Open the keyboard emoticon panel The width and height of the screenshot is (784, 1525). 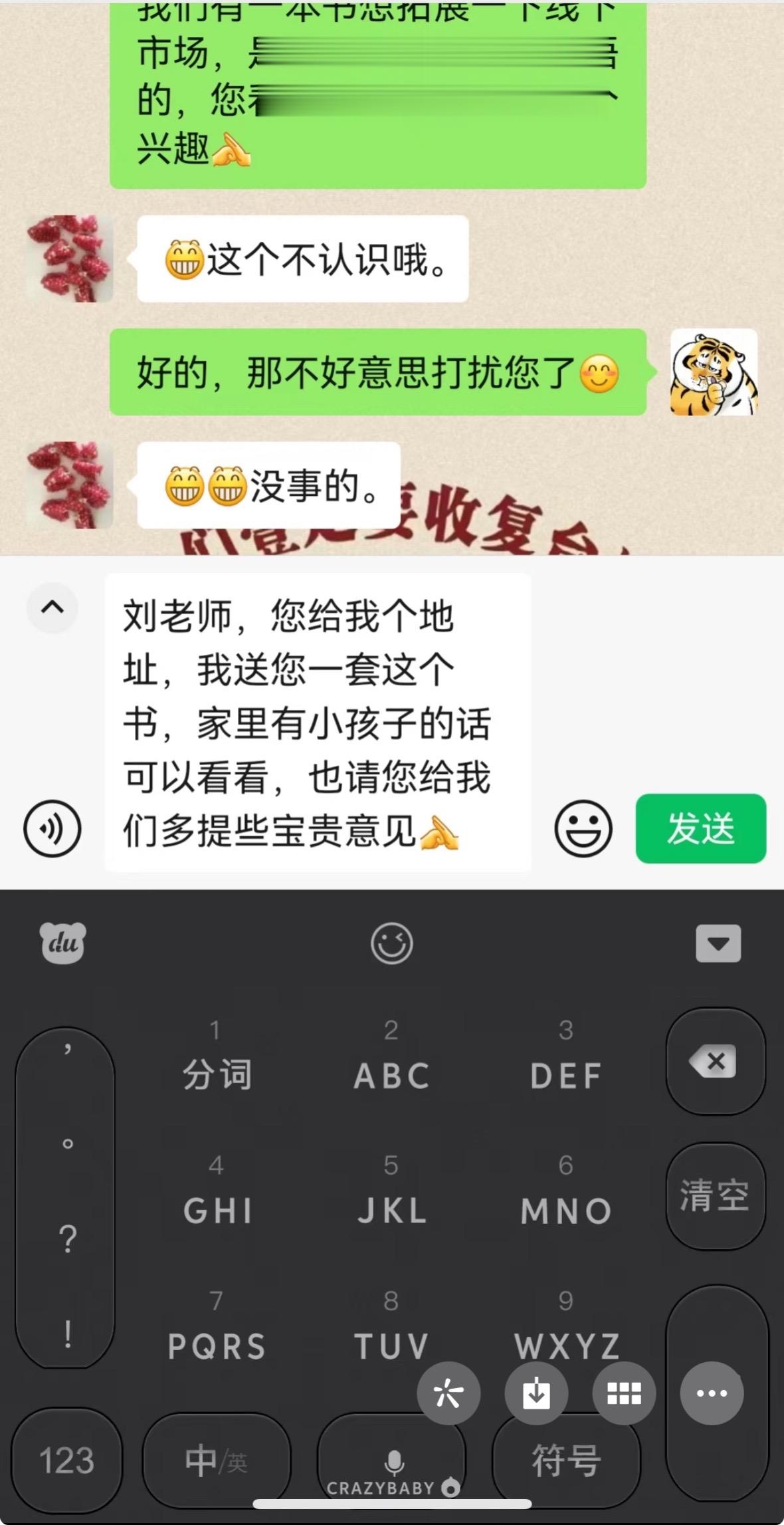point(391,943)
